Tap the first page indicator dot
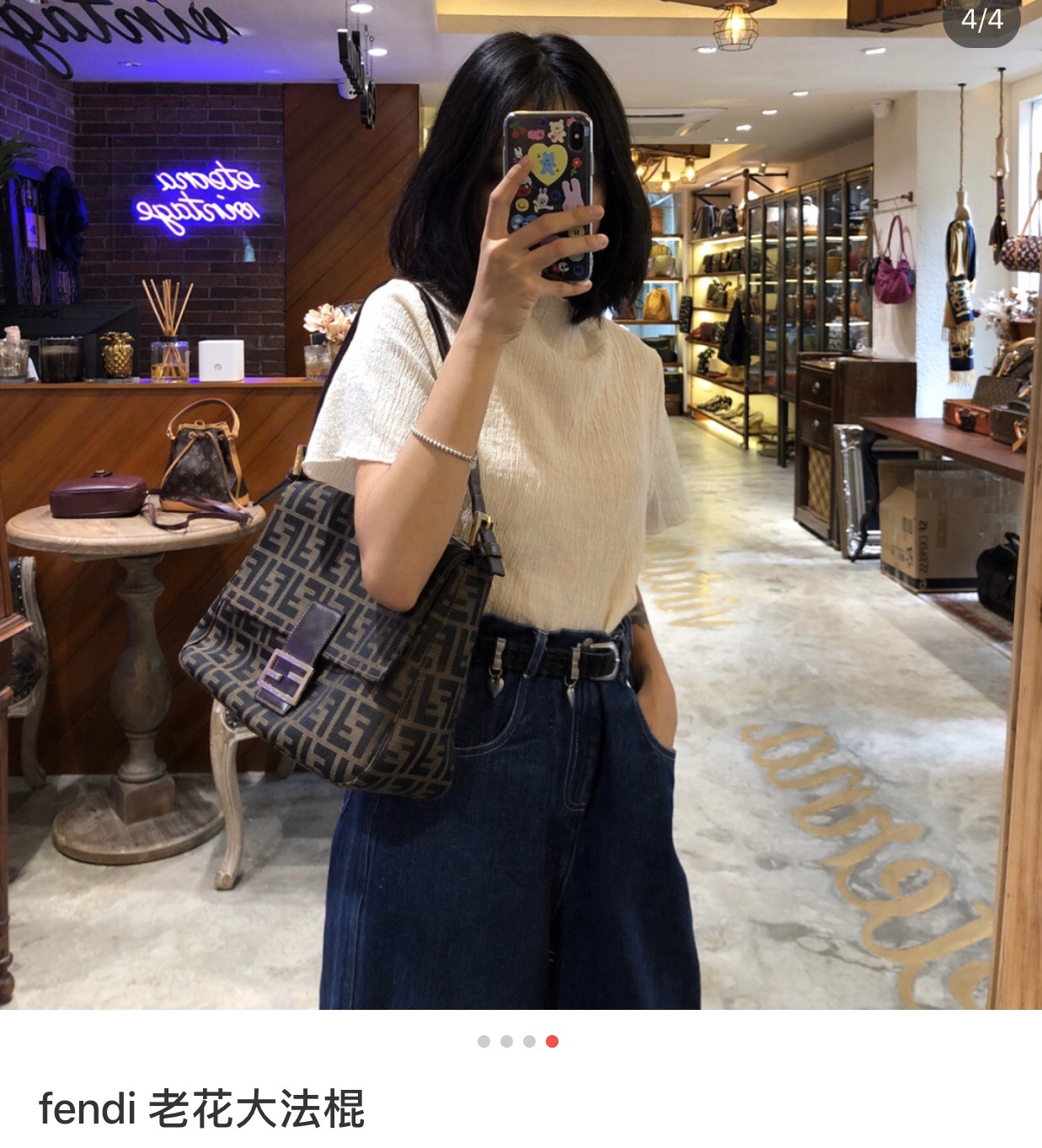Viewport: 1042px width, 1148px height. pyautogui.click(x=484, y=1041)
